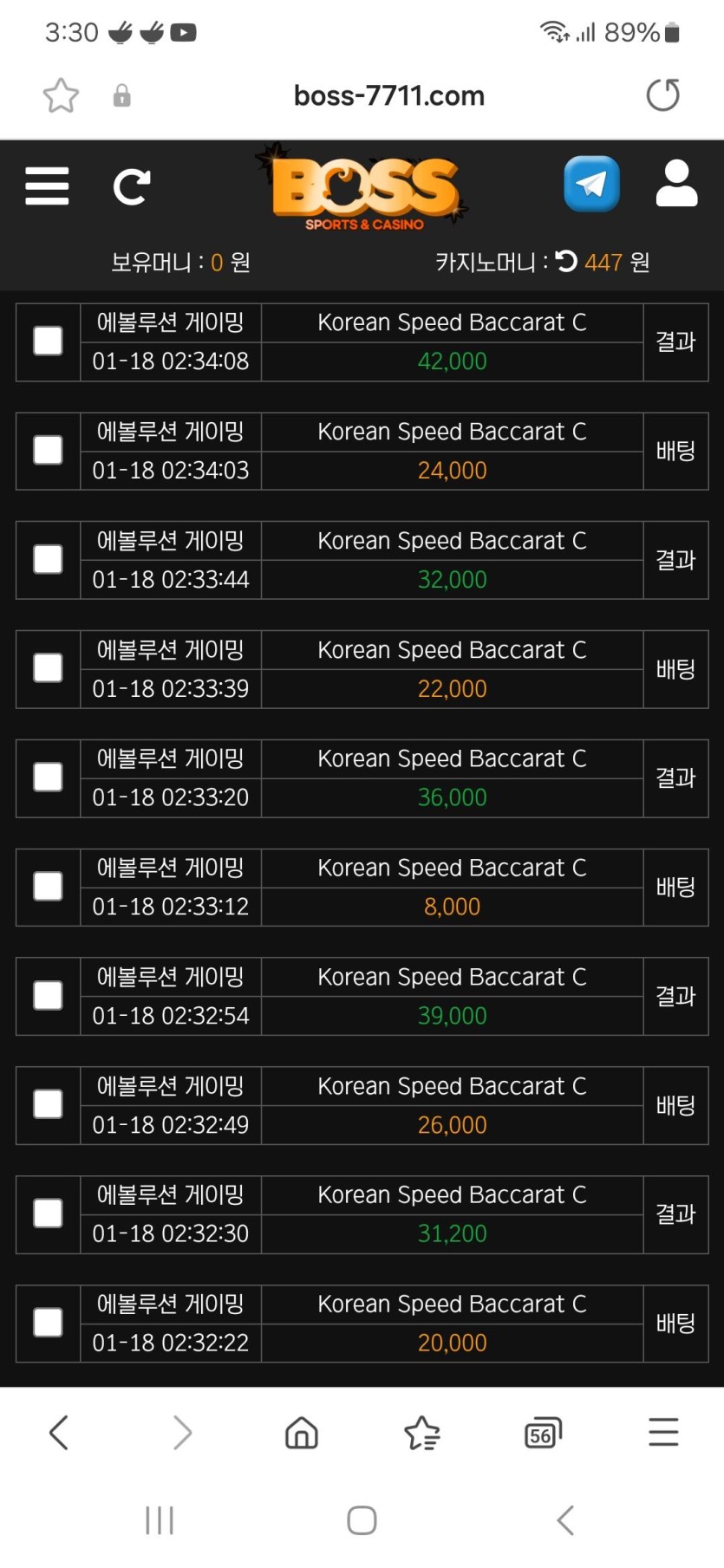Open the browser bookmarks list
724x1568 pixels.
(422, 1434)
